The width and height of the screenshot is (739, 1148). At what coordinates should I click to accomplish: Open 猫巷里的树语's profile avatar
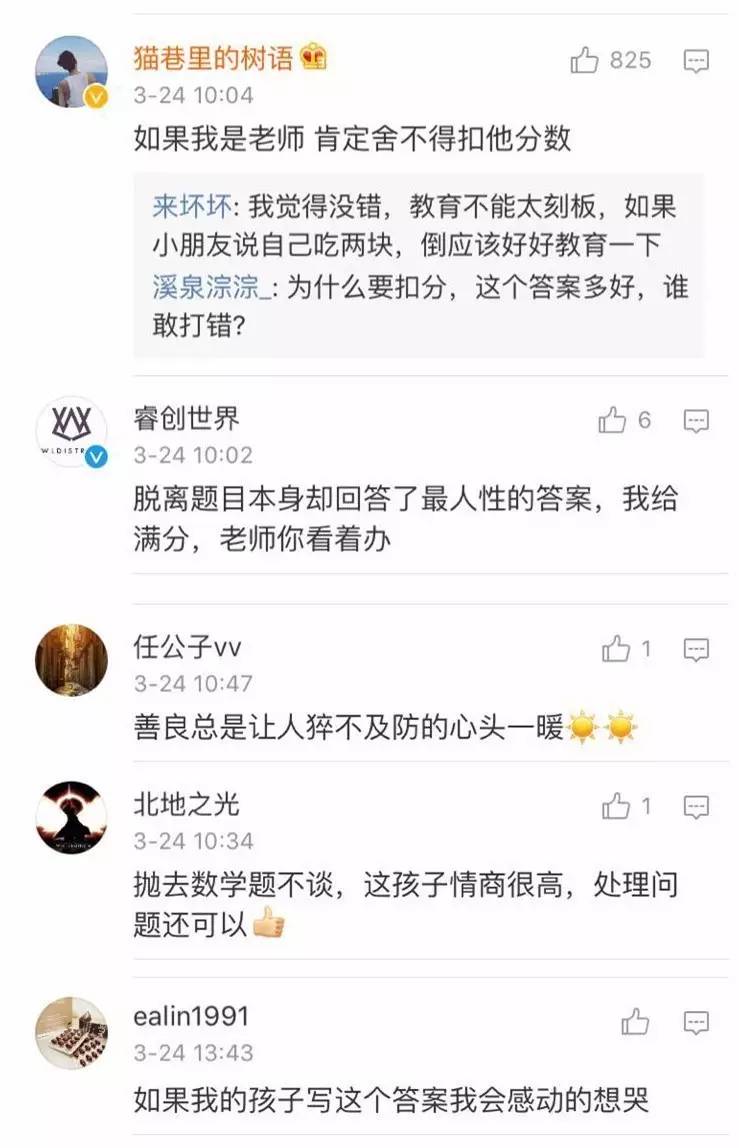coord(72,72)
